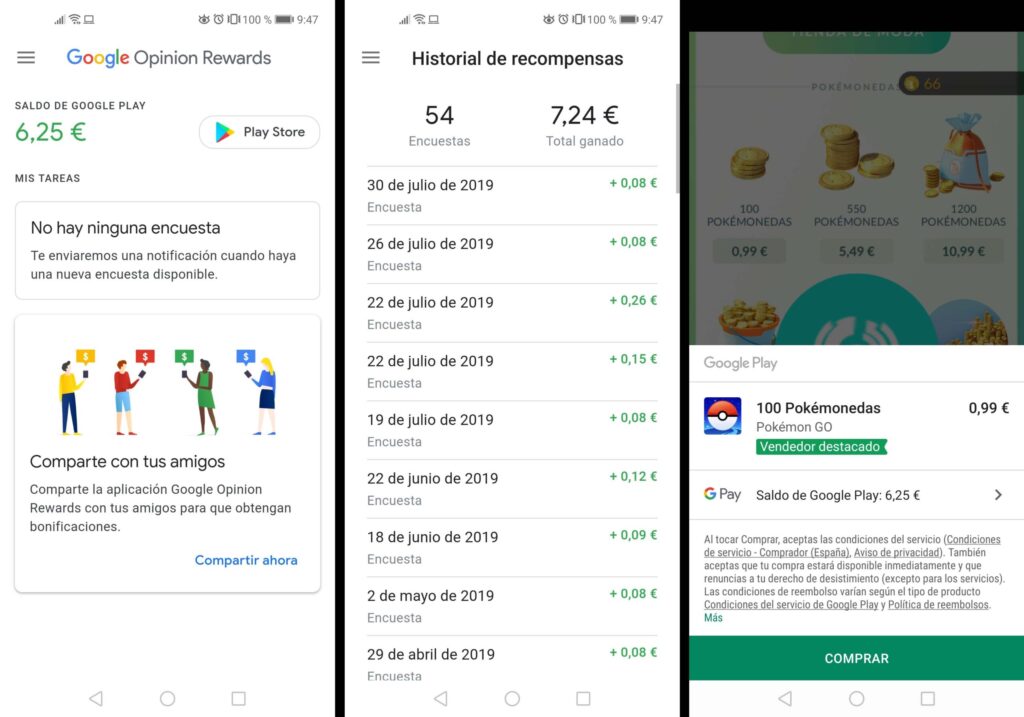Open the drawer menu beside Historial de recompensas
The height and width of the screenshot is (717, 1024).
click(x=371, y=58)
